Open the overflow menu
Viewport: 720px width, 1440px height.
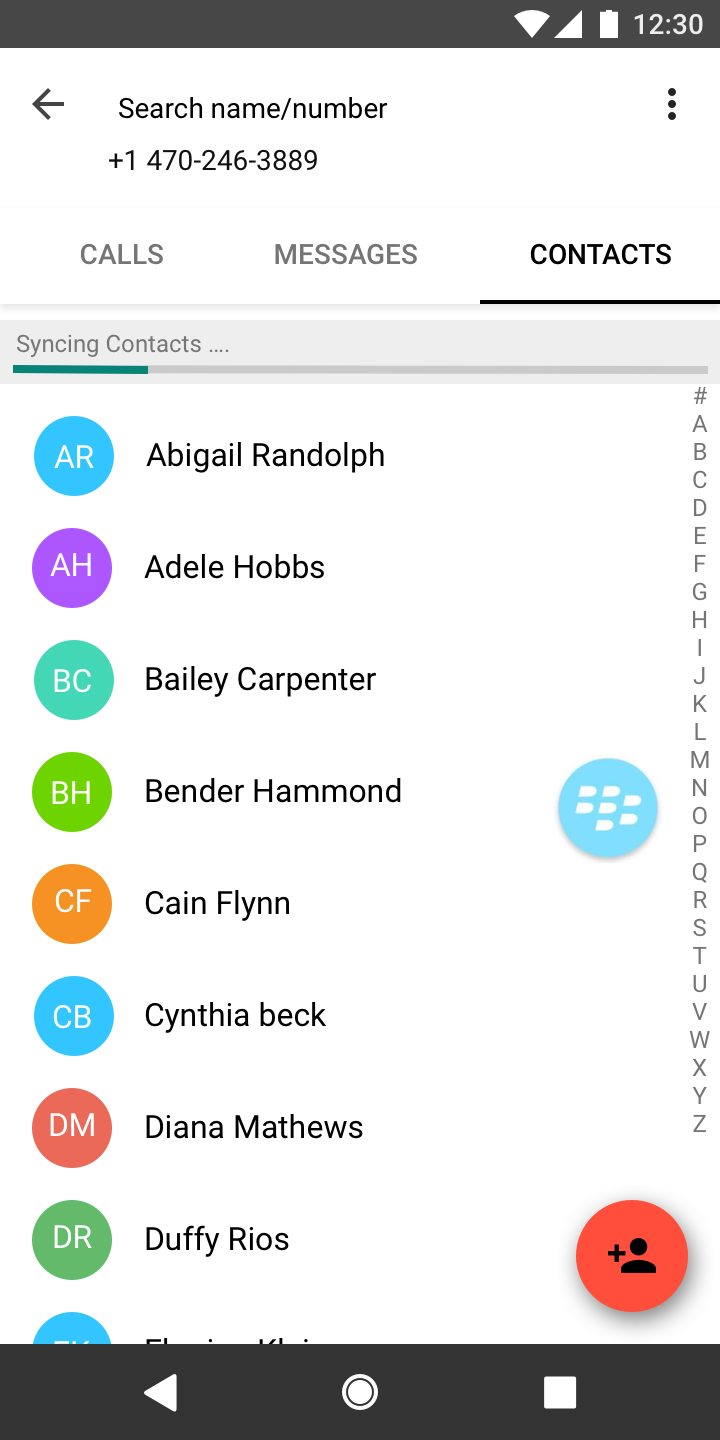coord(672,104)
